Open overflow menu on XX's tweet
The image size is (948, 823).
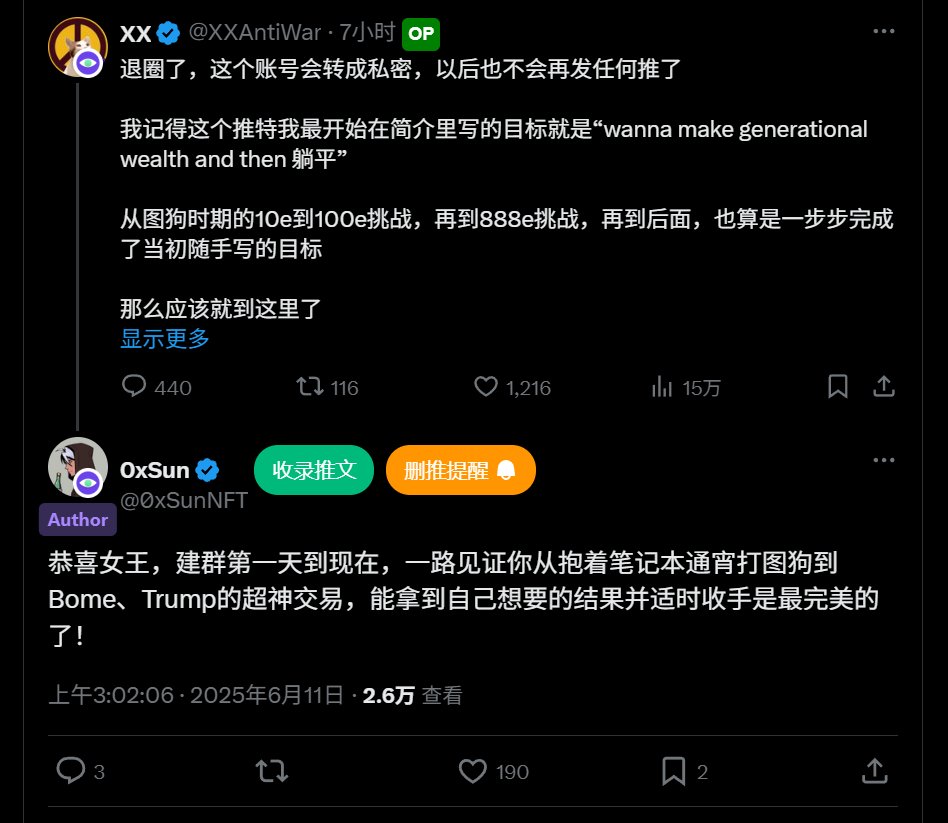[882, 31]
